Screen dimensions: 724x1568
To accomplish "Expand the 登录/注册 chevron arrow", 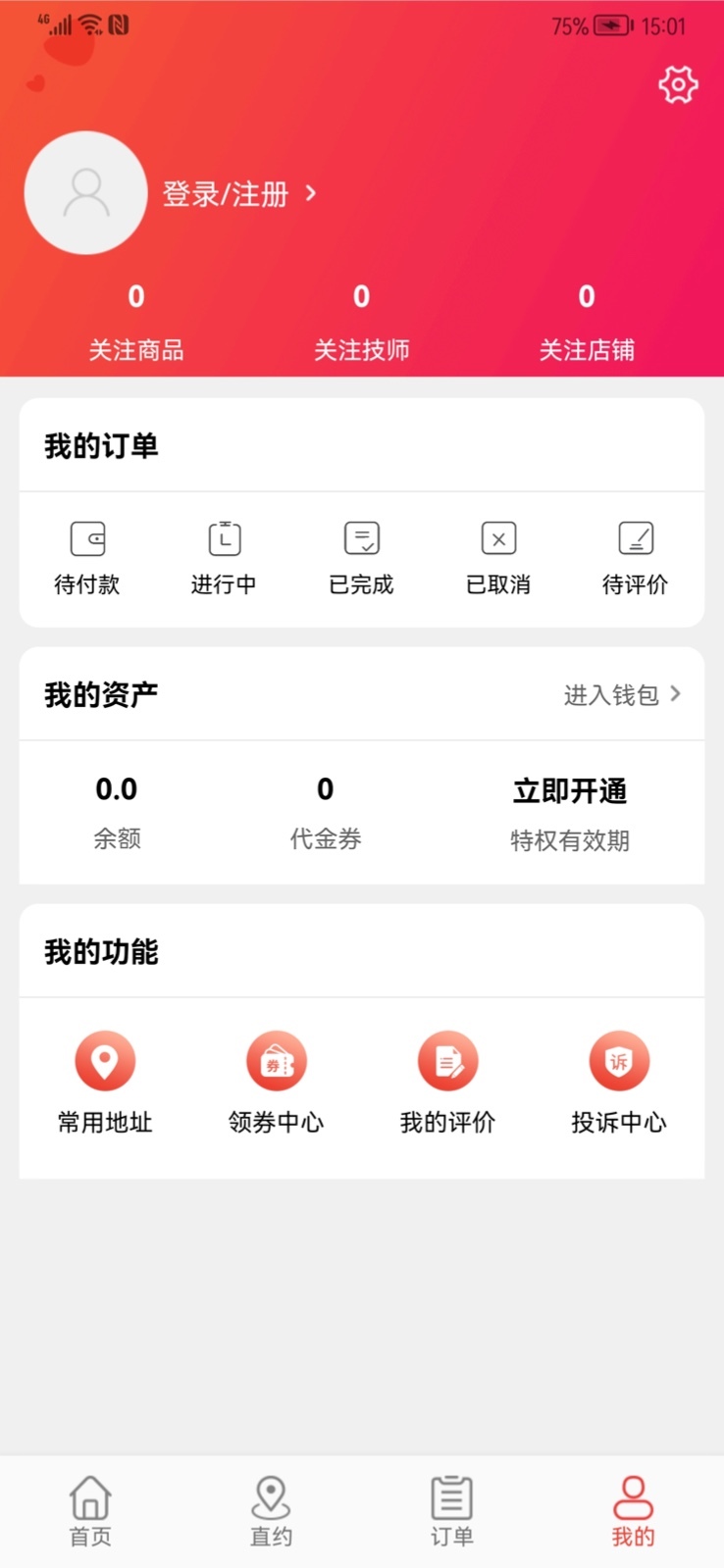I will coord(310,194).
